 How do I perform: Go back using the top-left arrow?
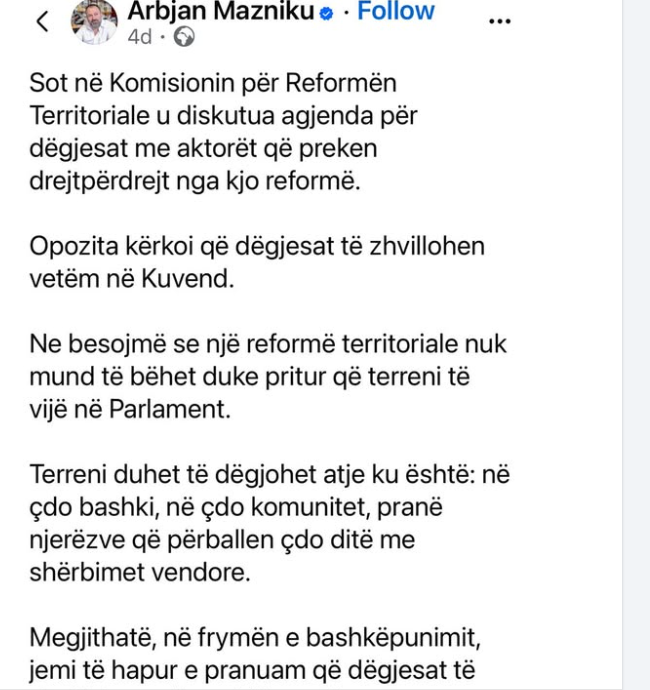[42, 22]
